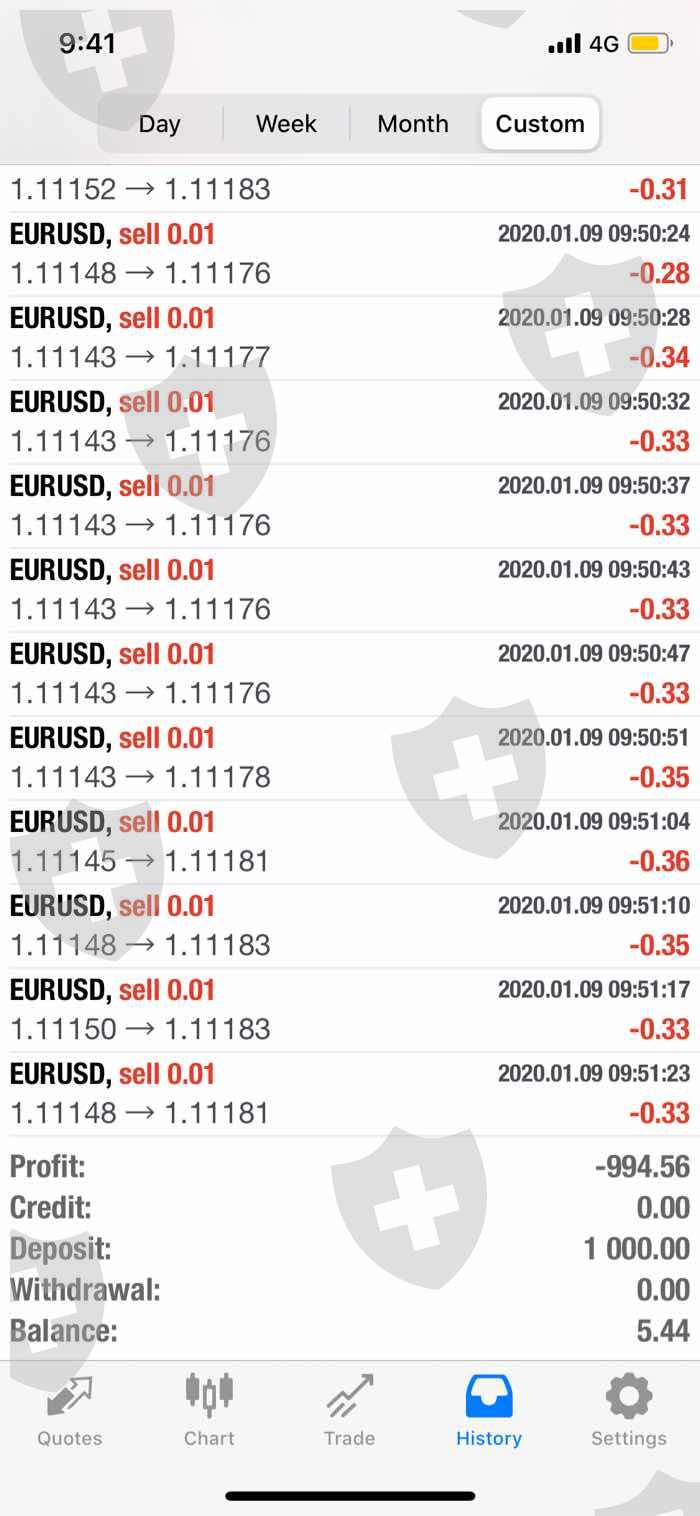This screenshot has height=1516, width=700.
Task: Switch to the Day period filter
Action: [160, 124]
